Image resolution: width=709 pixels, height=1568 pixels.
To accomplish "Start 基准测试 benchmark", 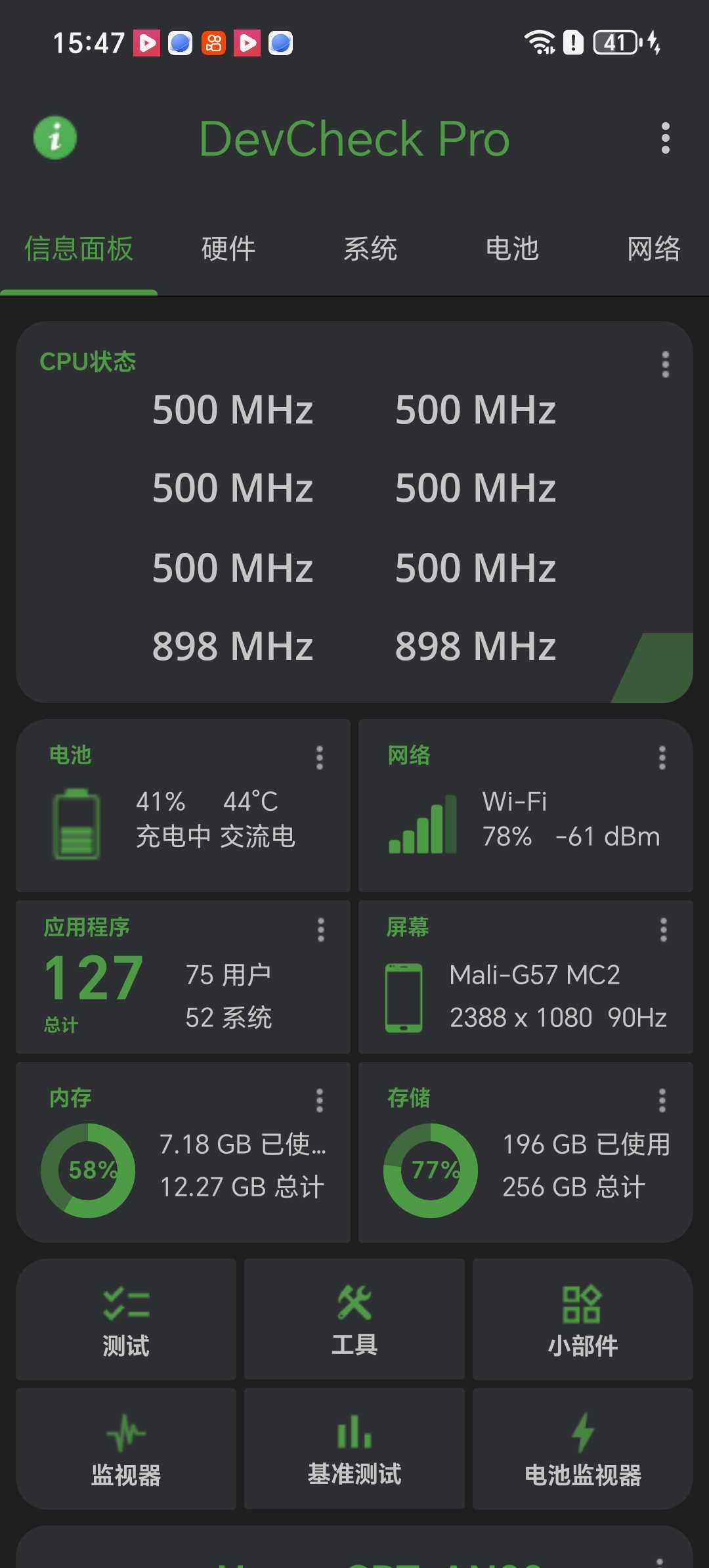I will click(354, 1448).
